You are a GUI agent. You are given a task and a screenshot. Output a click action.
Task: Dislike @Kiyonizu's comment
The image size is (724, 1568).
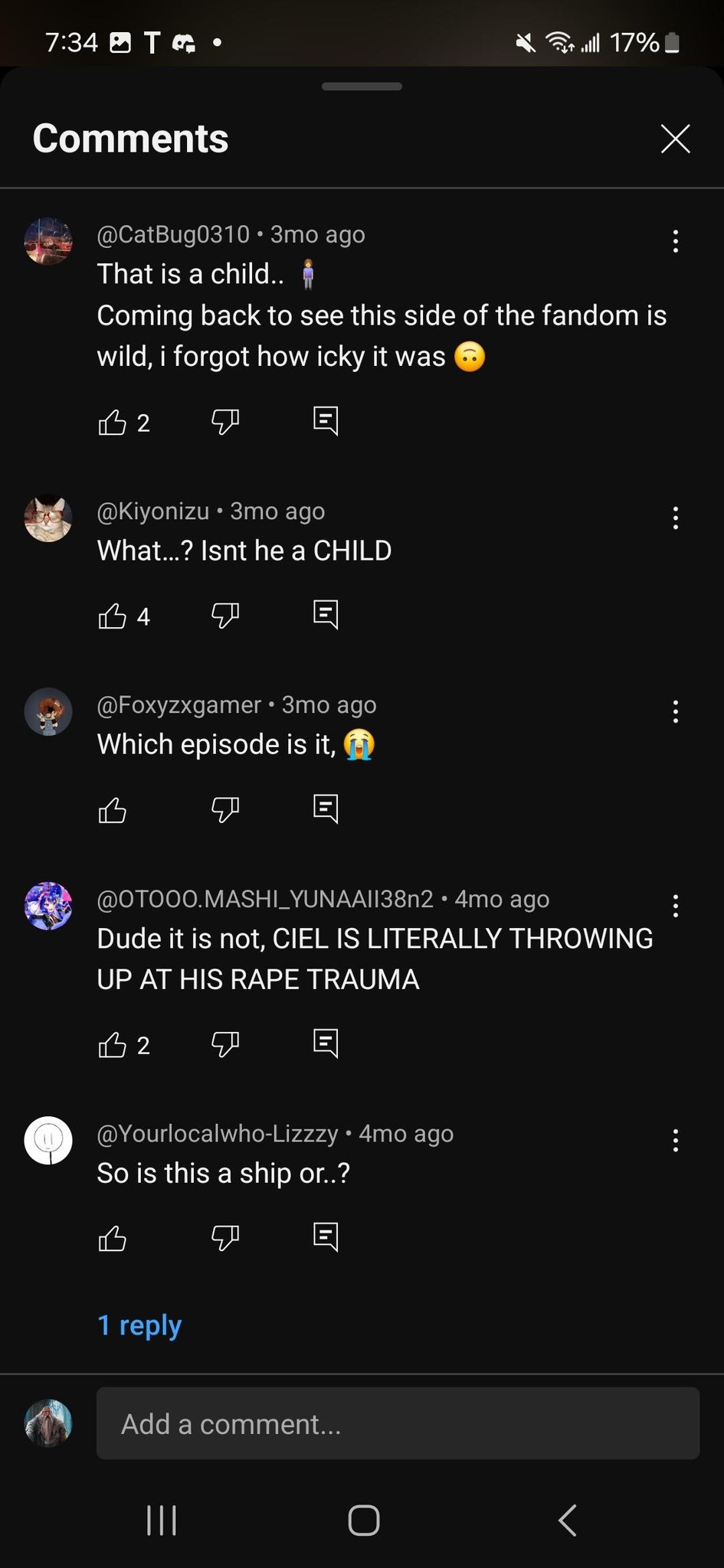click(x=225, y=615)
